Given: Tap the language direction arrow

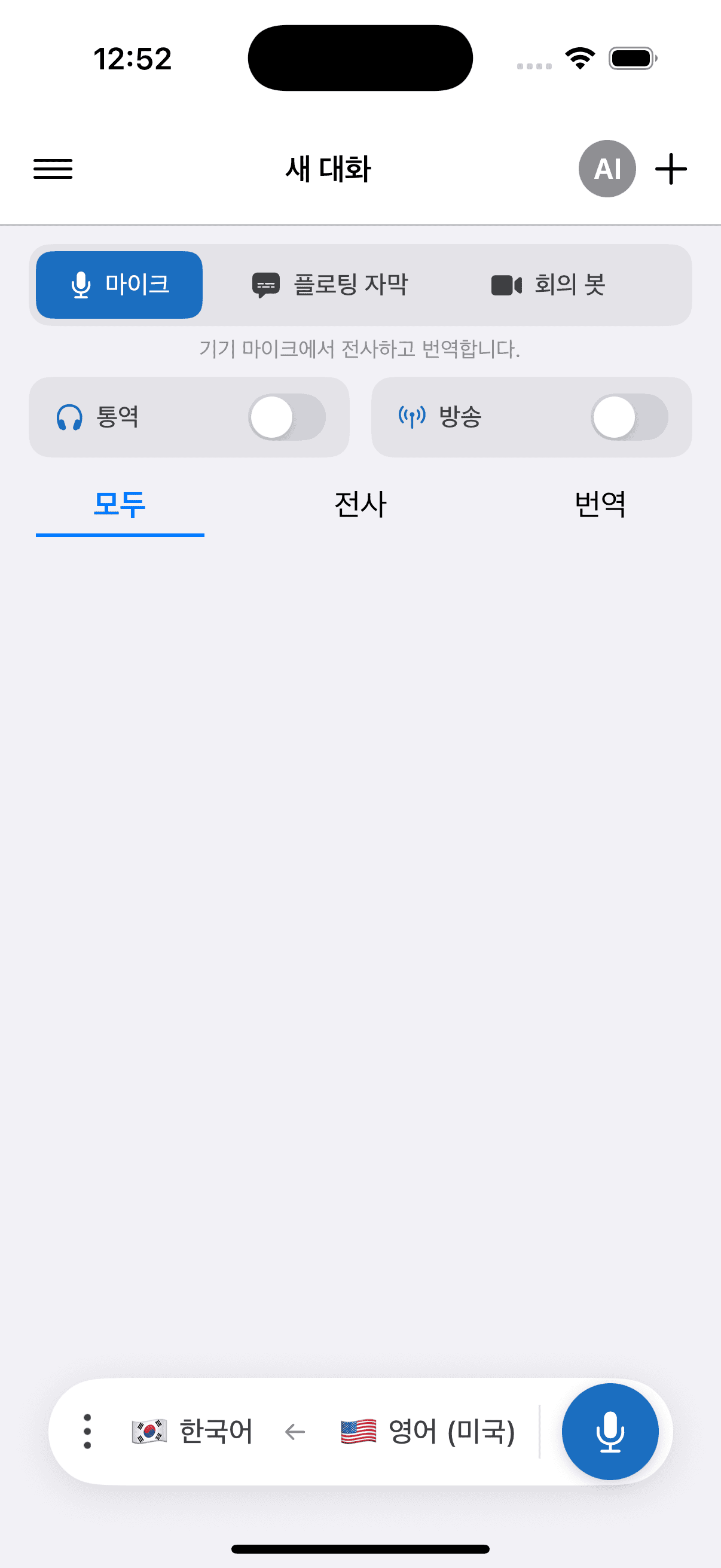Looking at the screenshot, I should tap(295, 1432).
